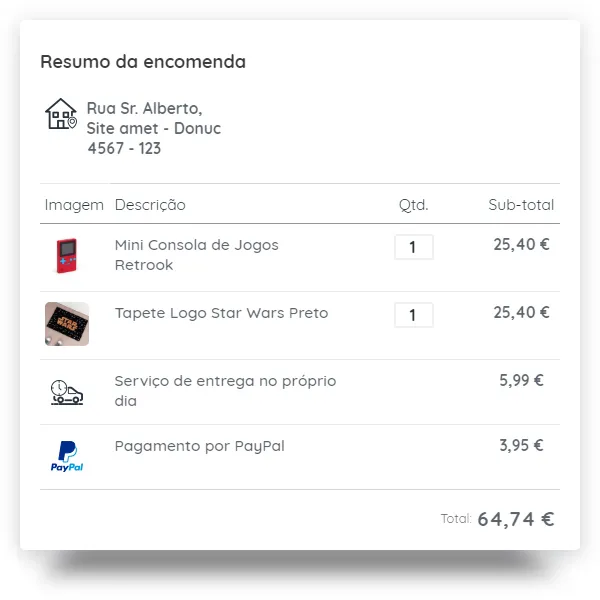Edit quantity for Tapete Logo Star Wars Preto
This screenshot has height=600, width=600.
coord(413,315)
